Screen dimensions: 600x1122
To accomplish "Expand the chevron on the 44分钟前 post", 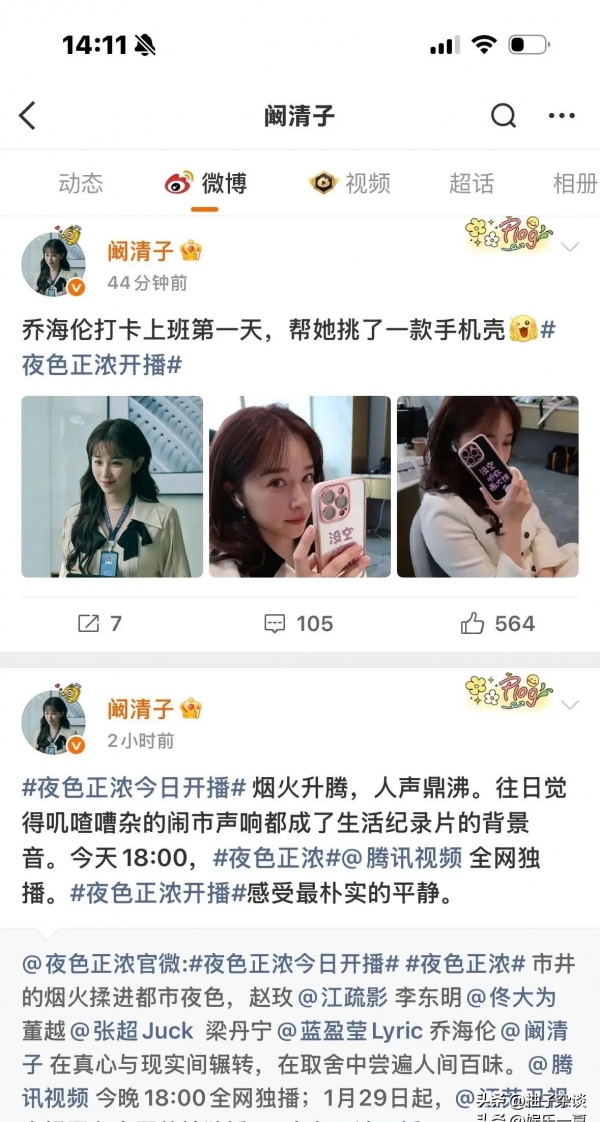I will click(570, 247).
